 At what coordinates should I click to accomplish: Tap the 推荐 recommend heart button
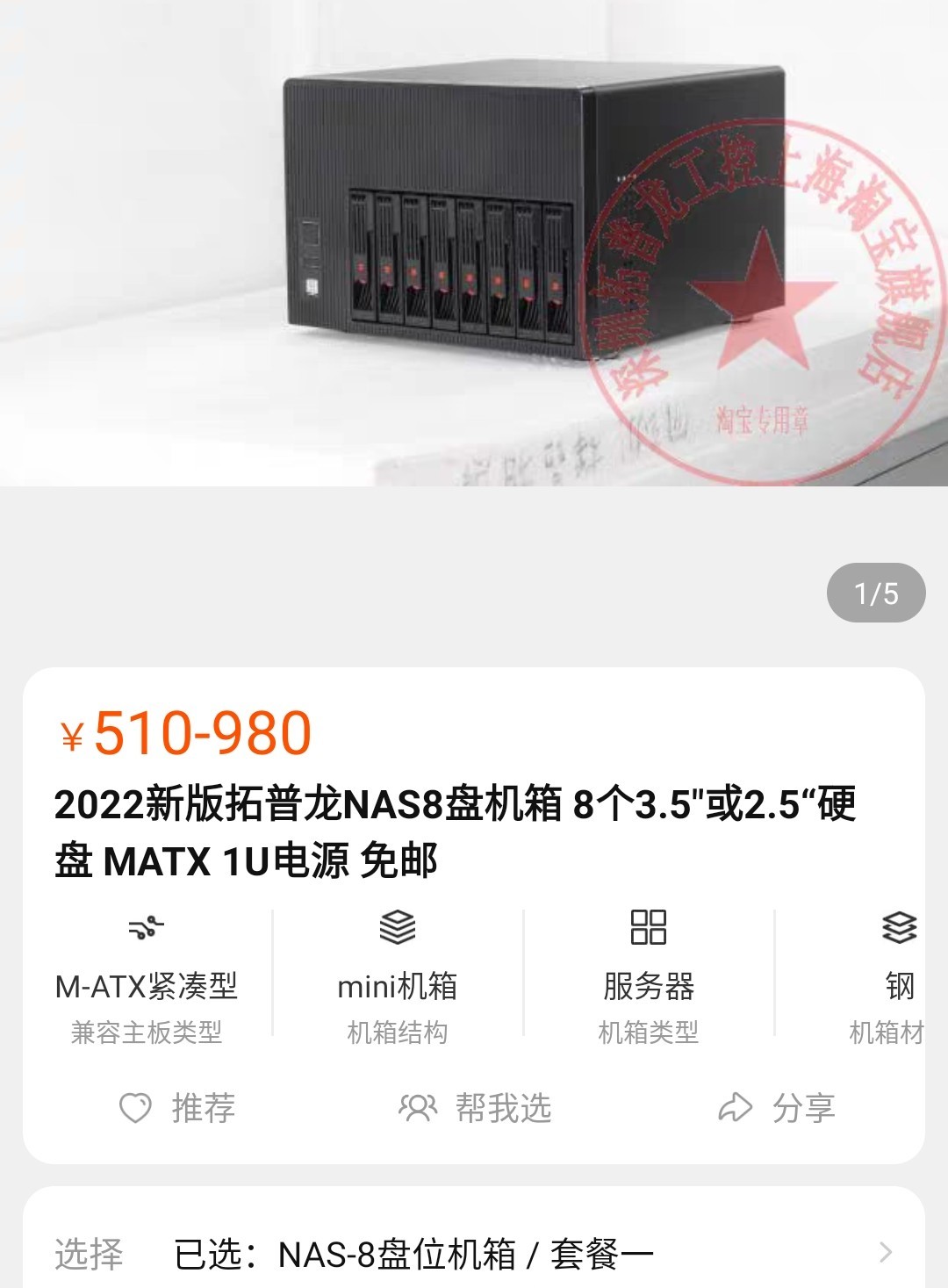pyautogui.click(x=177, y=1108)
